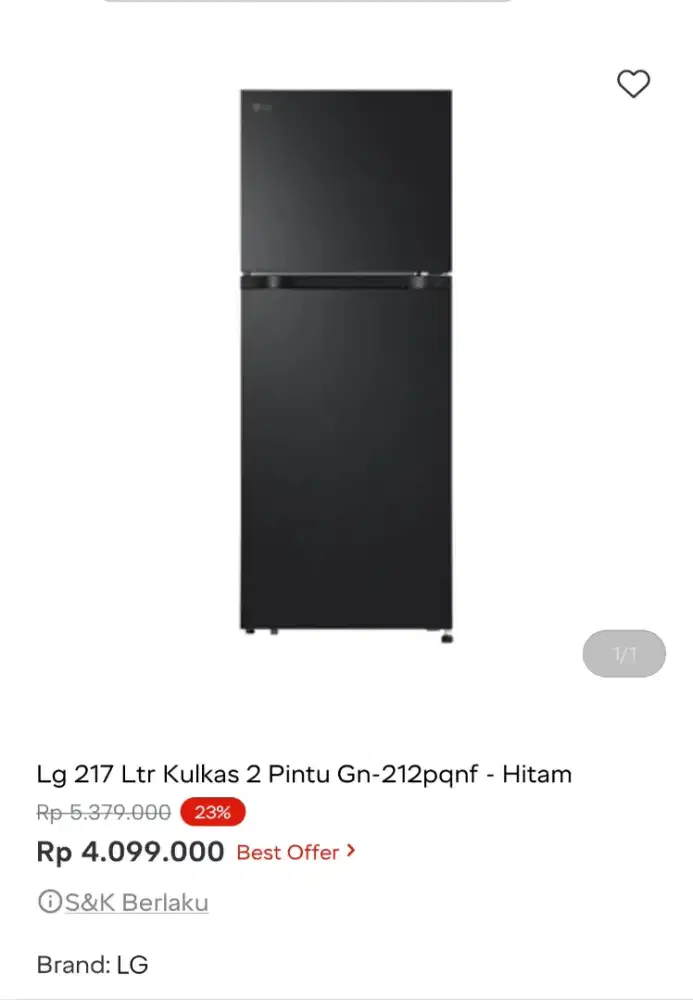View the S&K Berlaku terms
693x1000 pixels.
(136, 903)
